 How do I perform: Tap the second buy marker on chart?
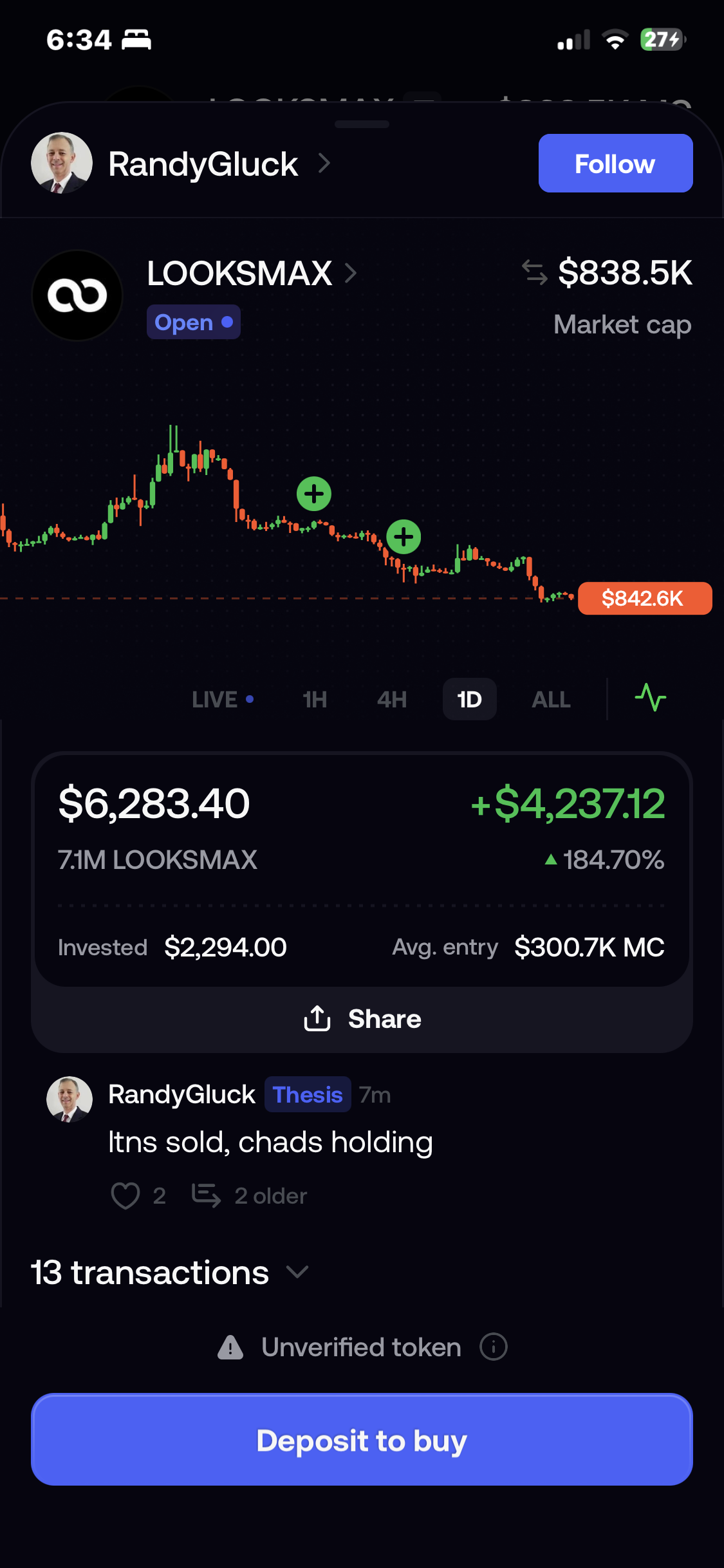coord(404,536)
